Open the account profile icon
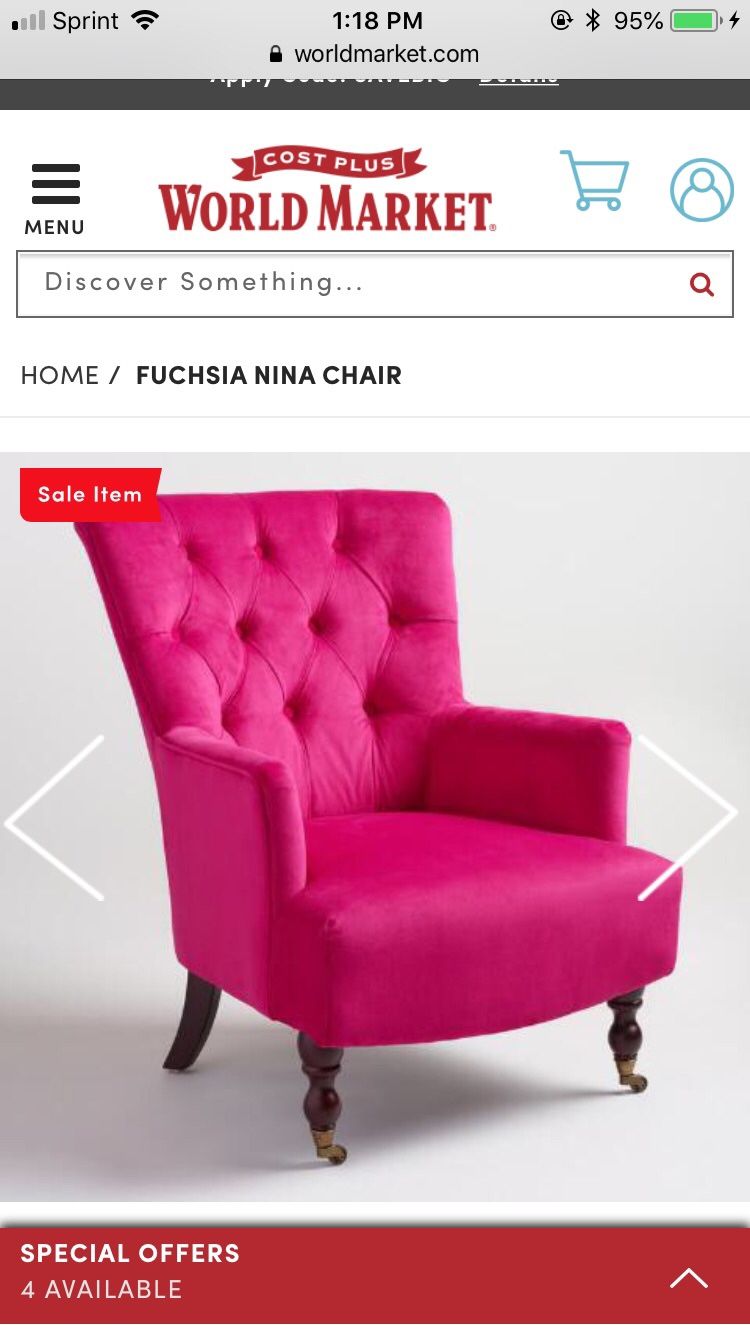The image size is (750, 1334). point(702,190)
